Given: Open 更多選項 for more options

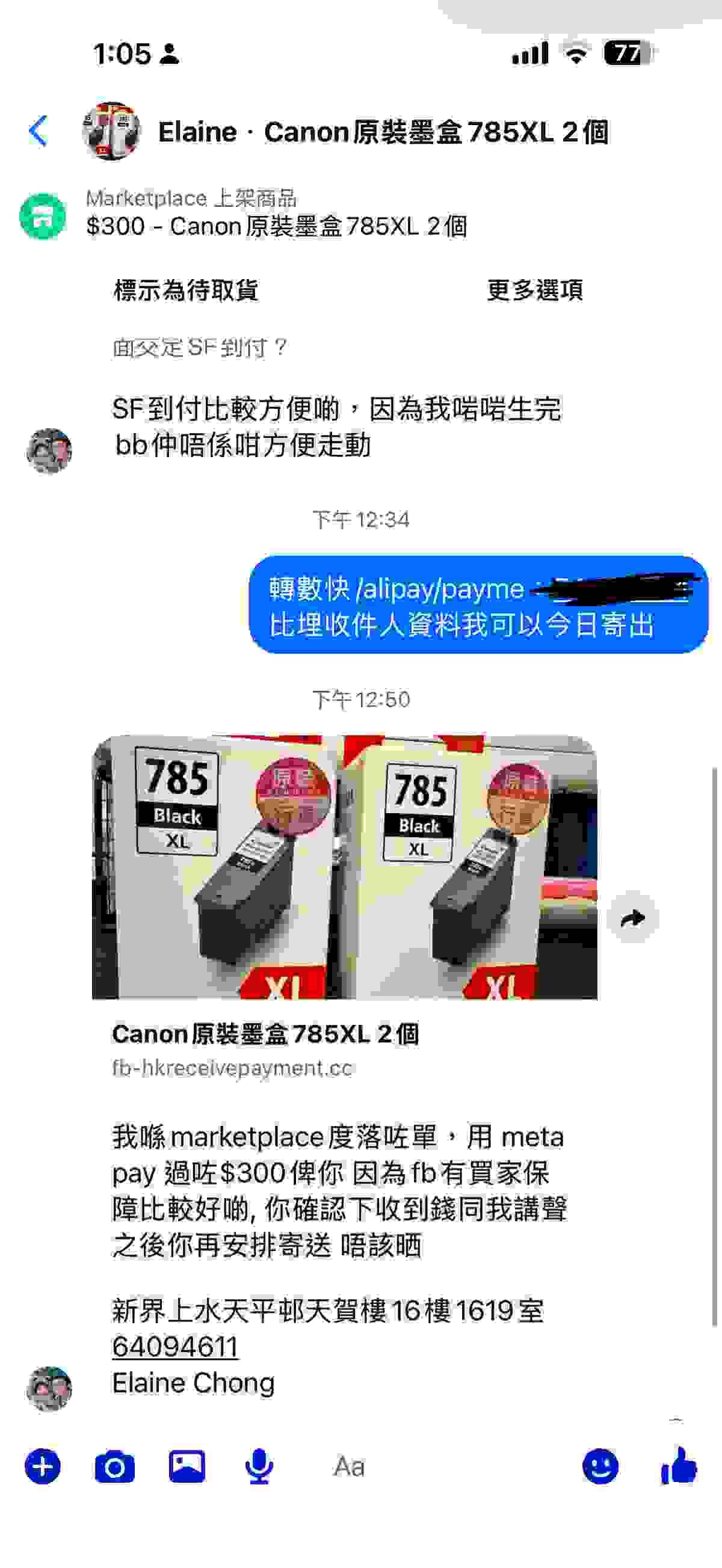Looking at the screenshot, I should click(535, 290).
